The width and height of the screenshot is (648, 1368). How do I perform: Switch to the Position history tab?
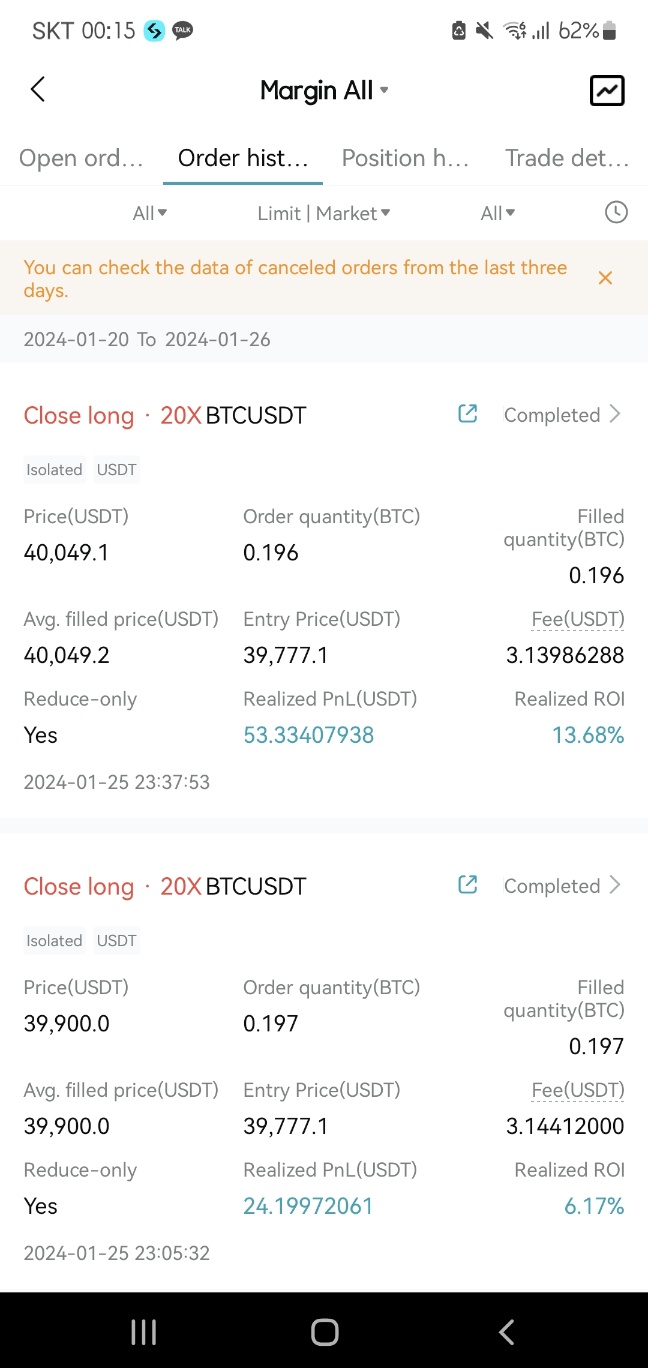pyautogui.click(x=405, y=158)
